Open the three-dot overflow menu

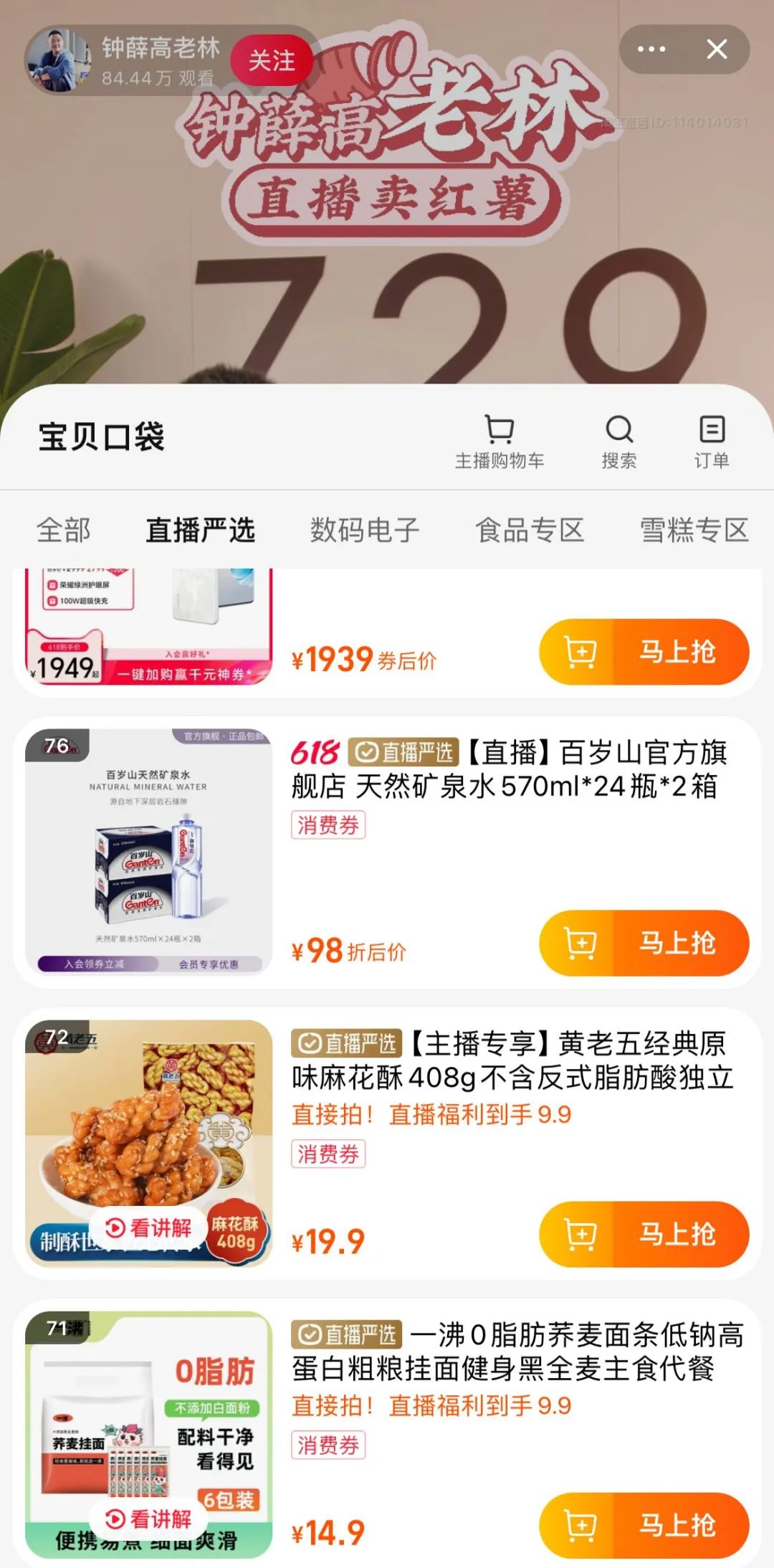651,49
